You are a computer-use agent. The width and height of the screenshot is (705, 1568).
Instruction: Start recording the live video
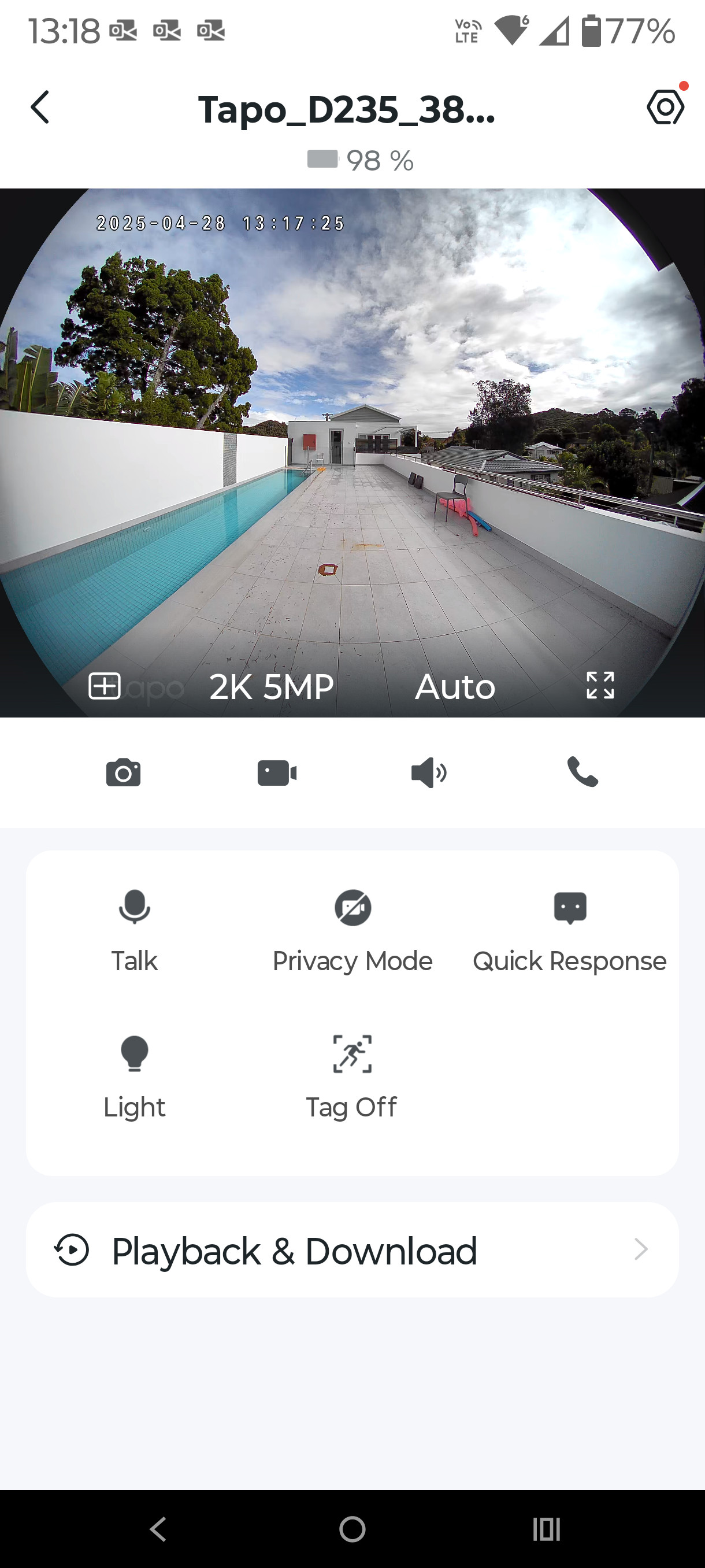(x=277, y=773)
